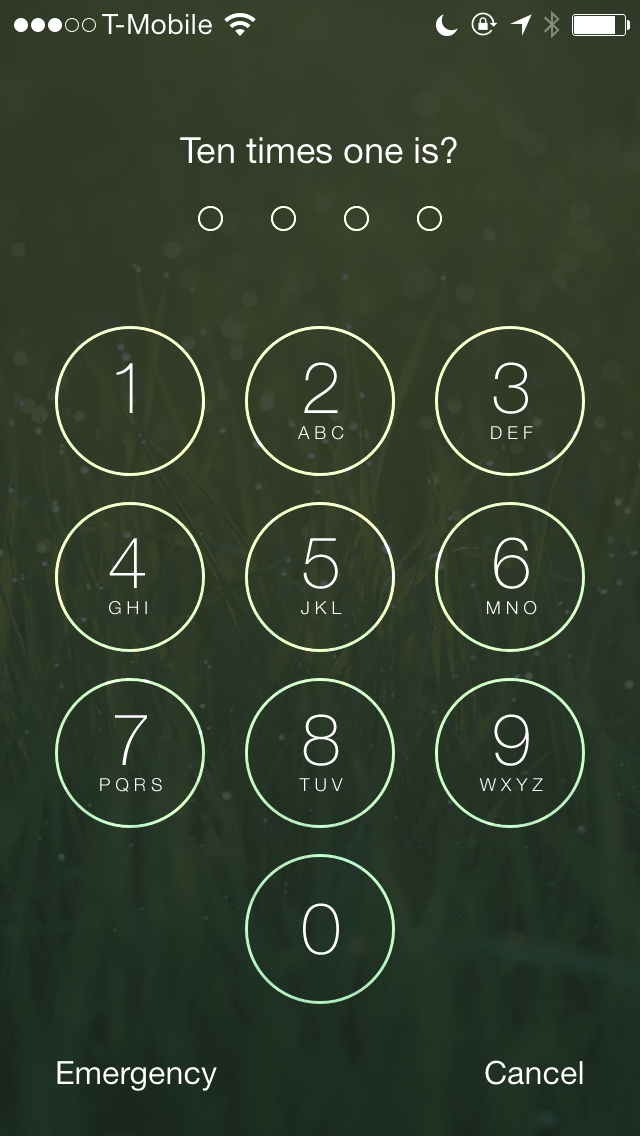The width and height of the screenshot is (640, 1136).
Task: Tap the 3 (DEF) key
Action: (510, 401)
